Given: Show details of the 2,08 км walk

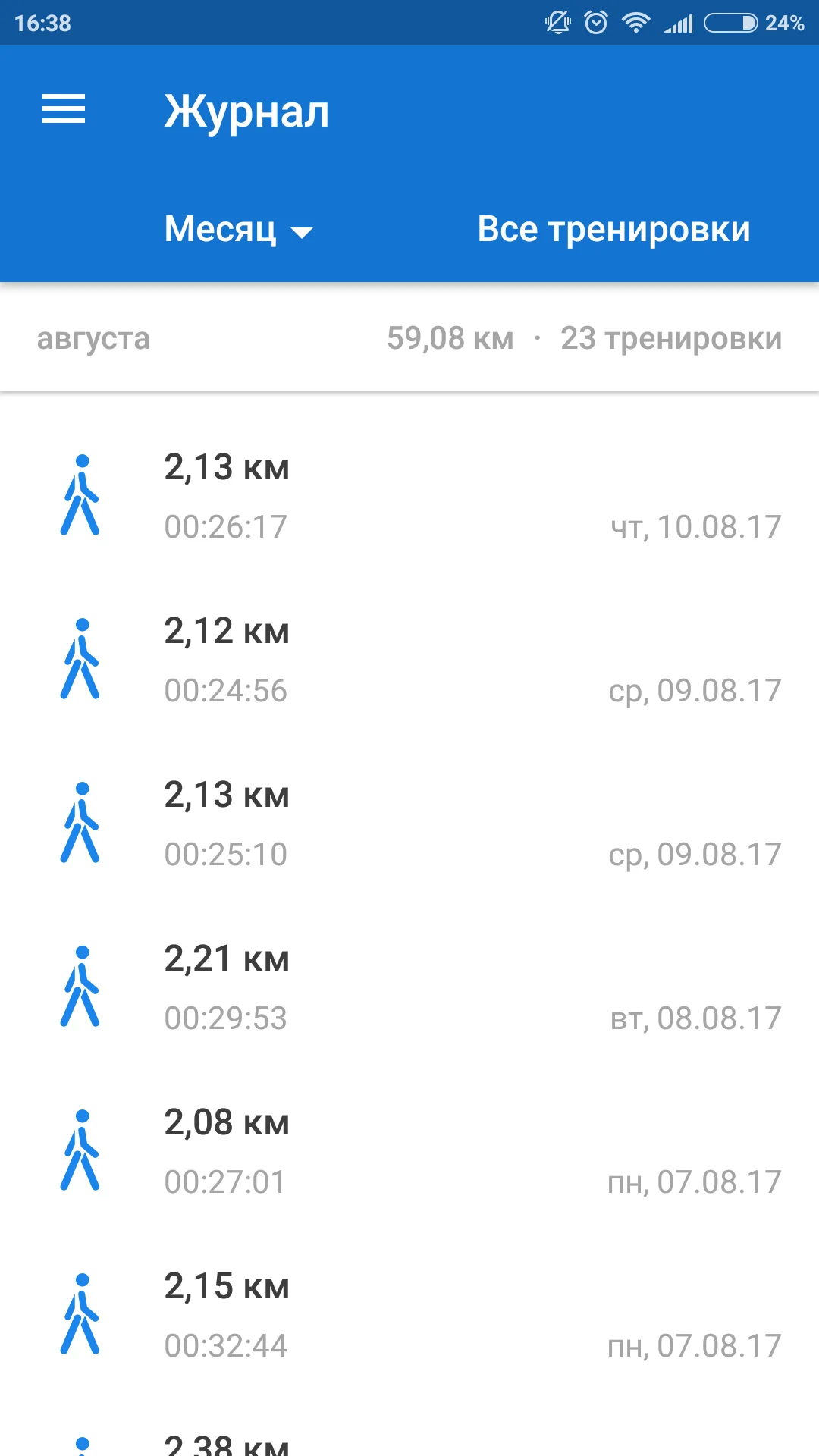Looking at the screenshot, I should 409,1151.
